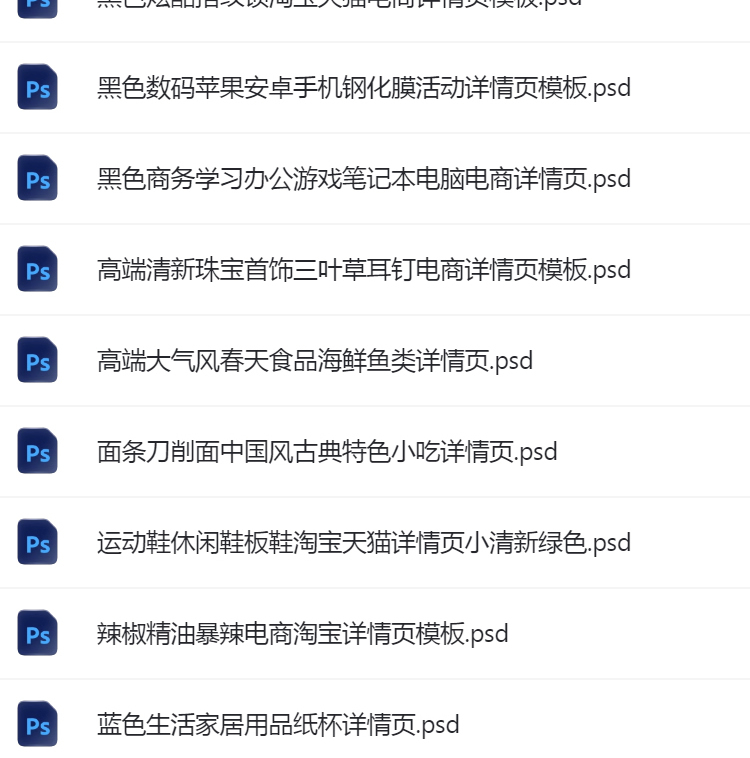Image resolution: width=750 pixels, height=758 pixels.
Task: View 高端大气风春天食品海鲜鱼类详情页.psd
Action: tap(315, 361)
